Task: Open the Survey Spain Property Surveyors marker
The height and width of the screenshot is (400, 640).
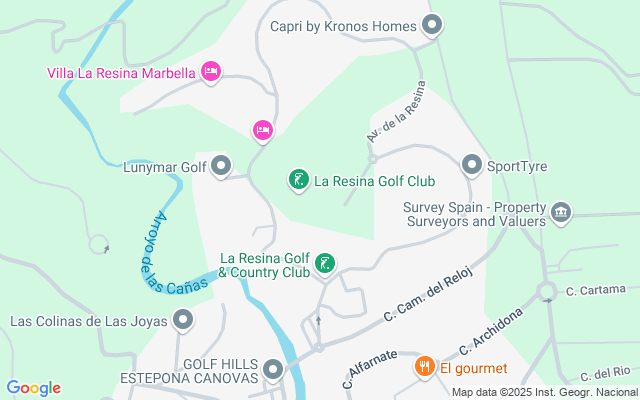Action: [x=561, y=212]
